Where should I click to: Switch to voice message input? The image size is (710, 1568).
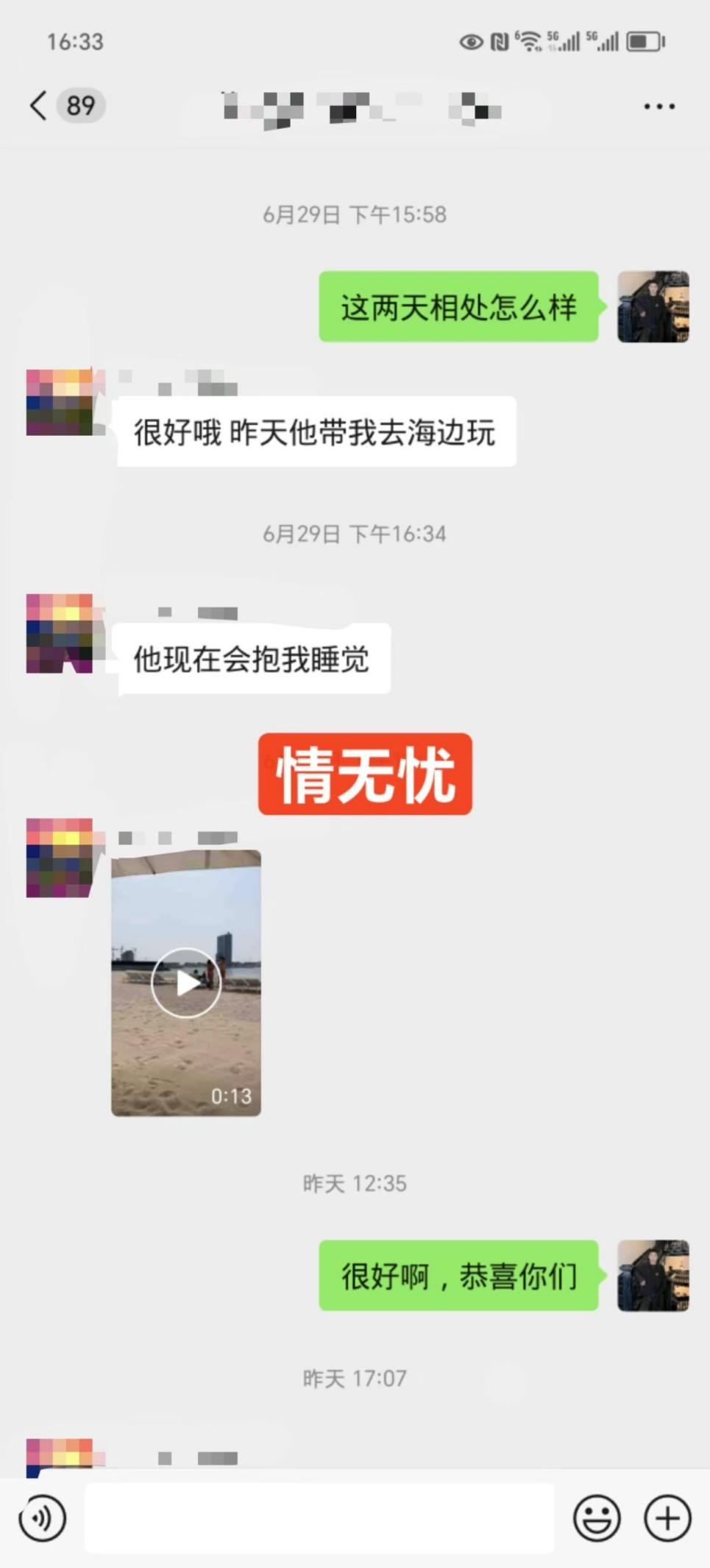tap(43, 1517)
